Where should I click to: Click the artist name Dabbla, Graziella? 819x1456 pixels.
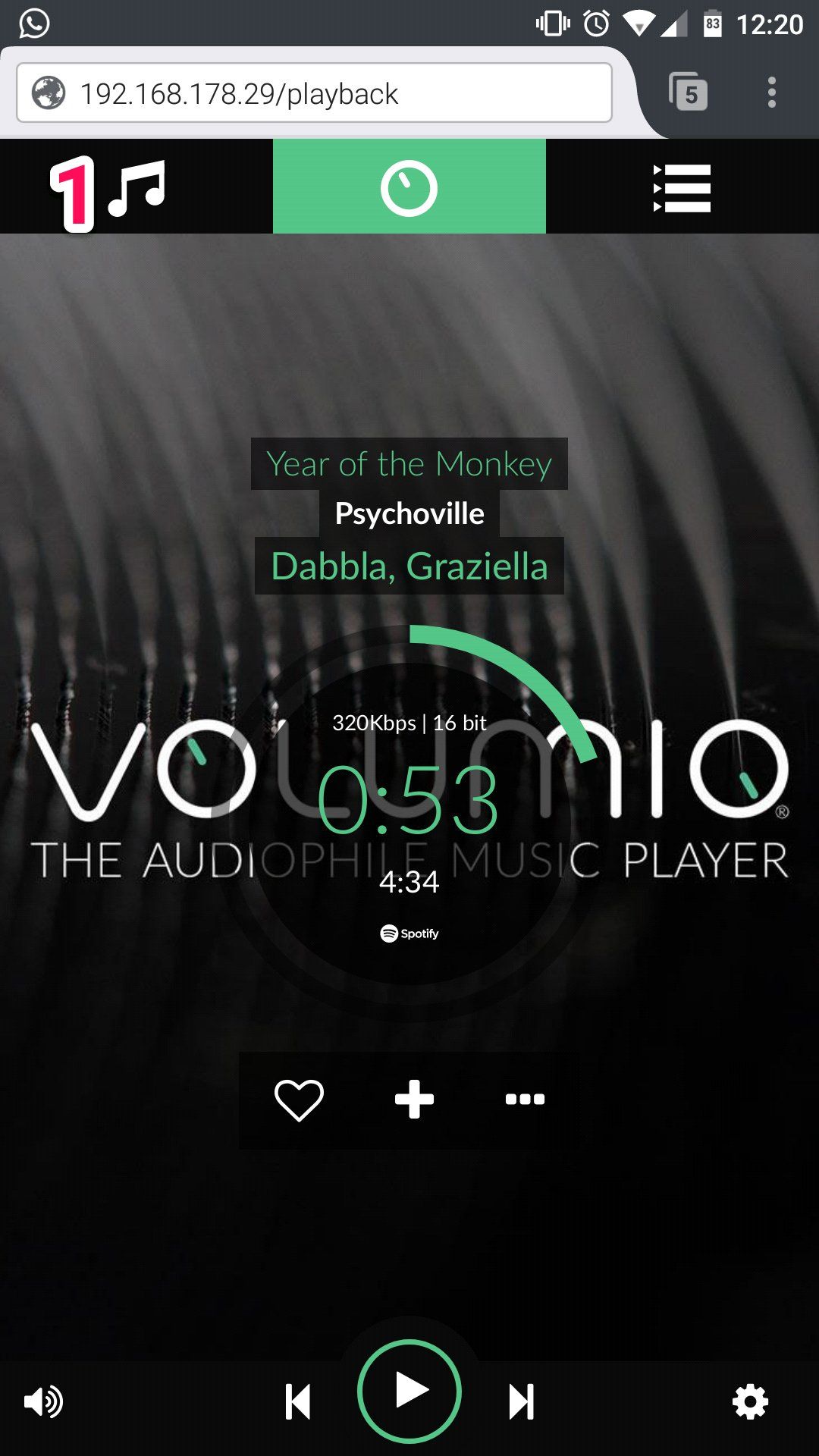(x=409, y=565)
